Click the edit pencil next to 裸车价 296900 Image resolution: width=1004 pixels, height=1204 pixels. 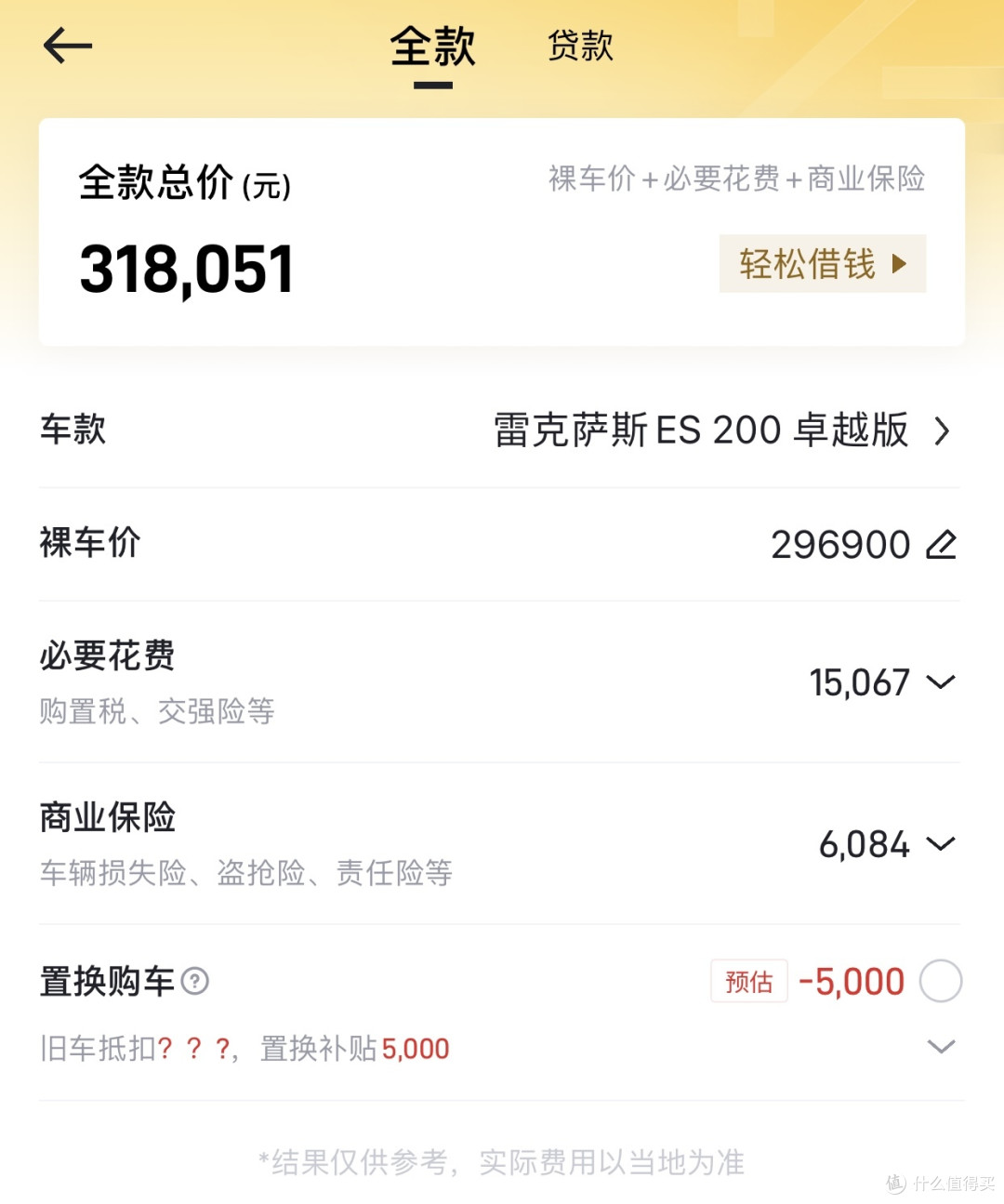coord(943,543)
